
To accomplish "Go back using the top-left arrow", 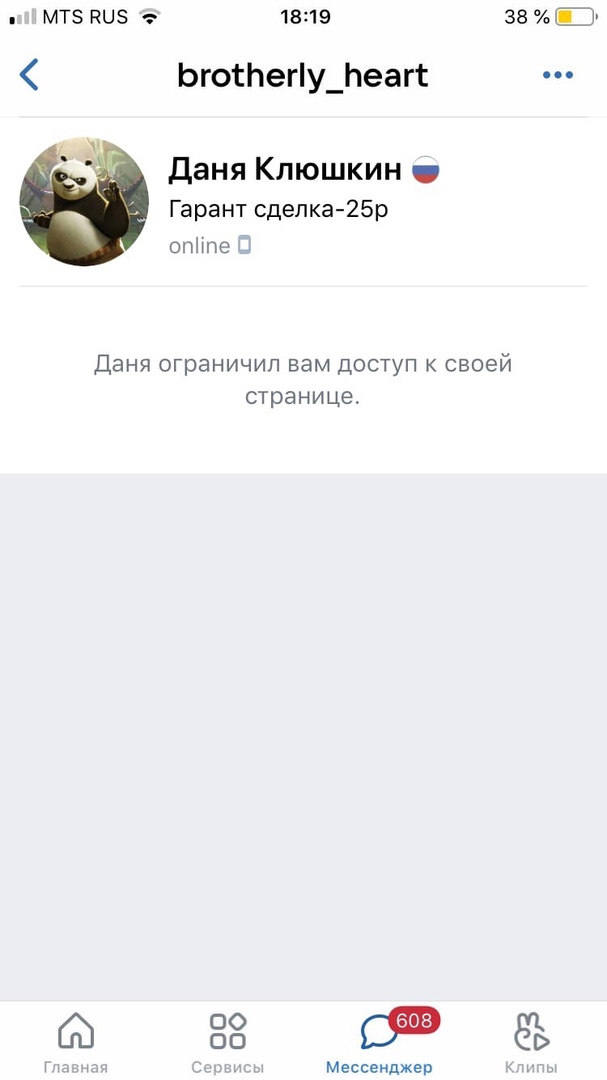I will click(x=30, y=75).
